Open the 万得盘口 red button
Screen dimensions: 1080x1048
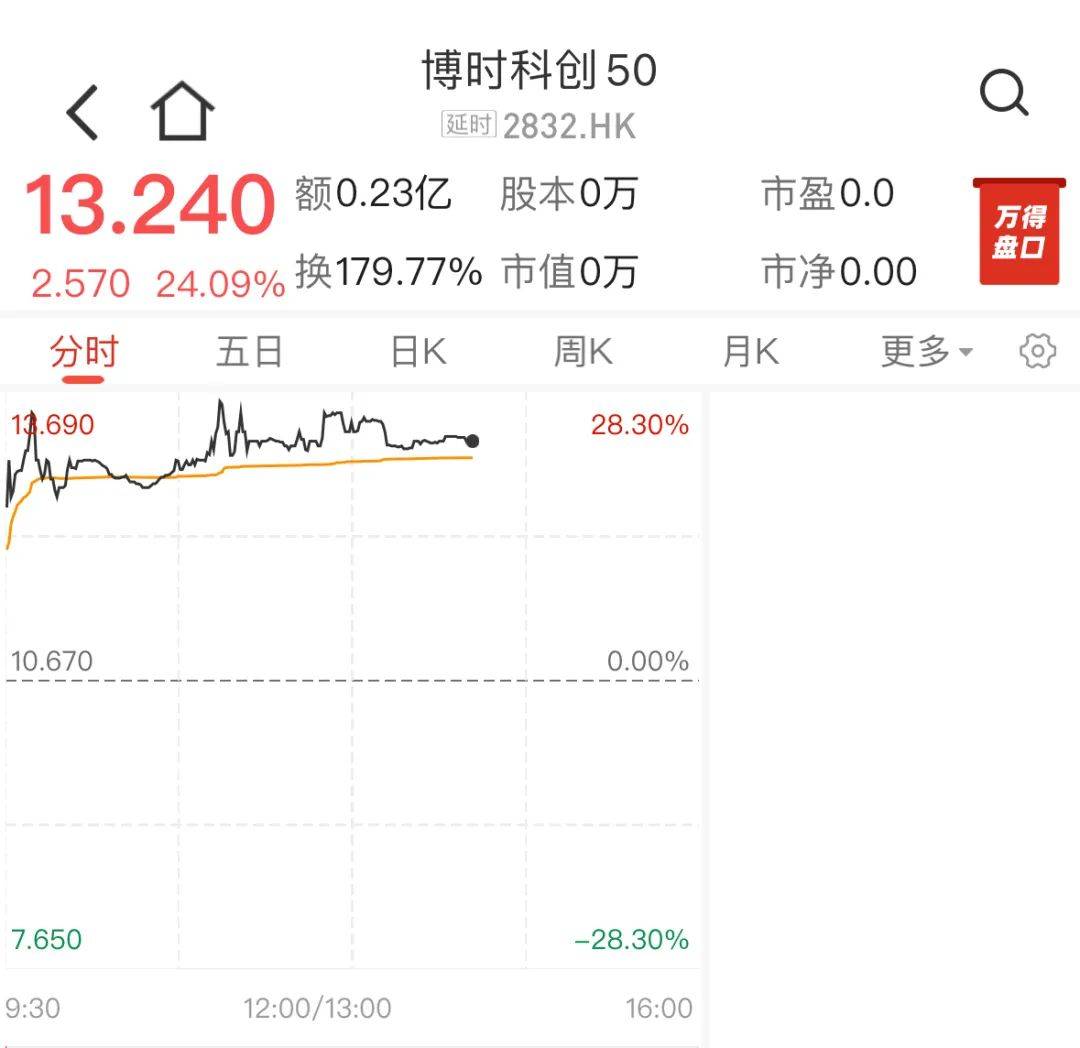pyautogui.click(x=1018, y=232)
